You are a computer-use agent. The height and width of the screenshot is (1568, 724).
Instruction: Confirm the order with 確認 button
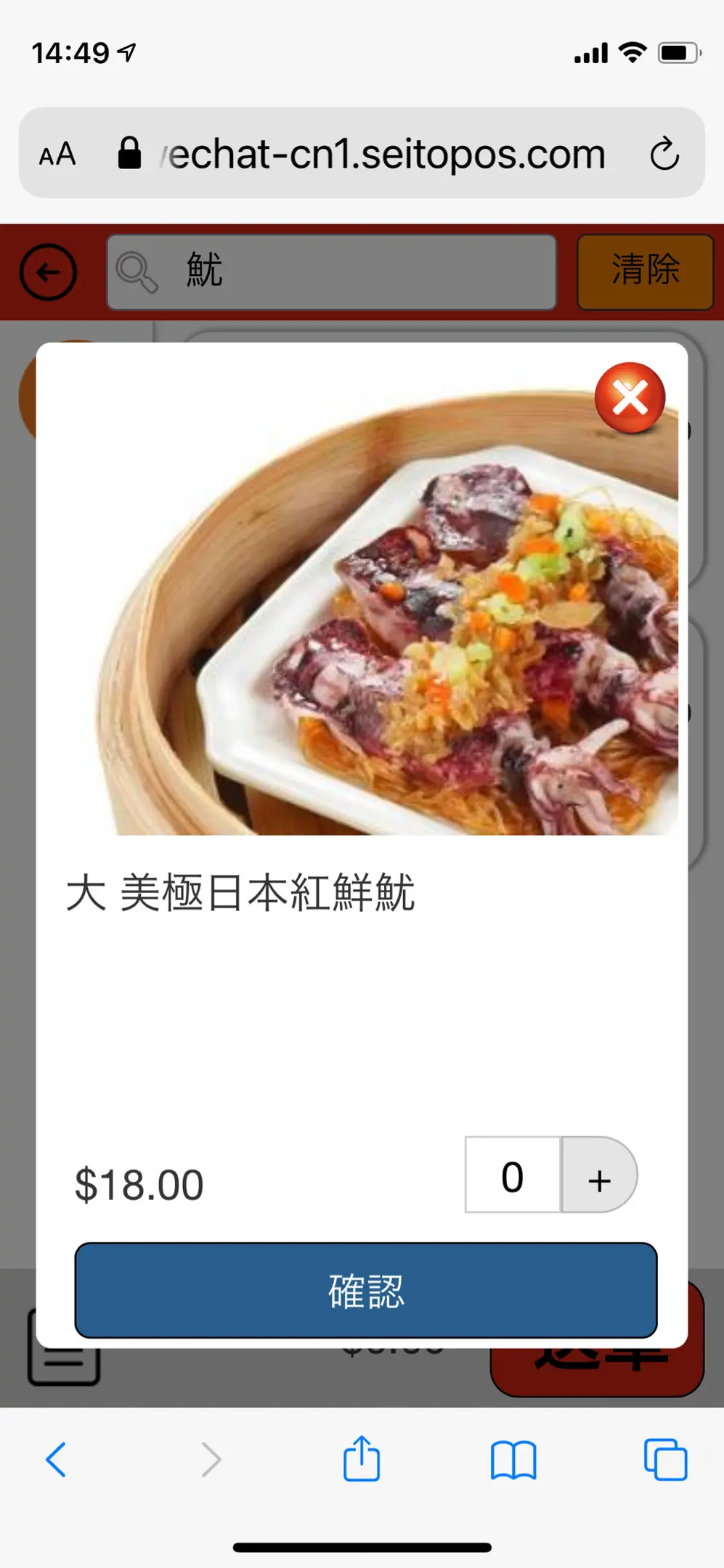click(x=366, y=1290)
